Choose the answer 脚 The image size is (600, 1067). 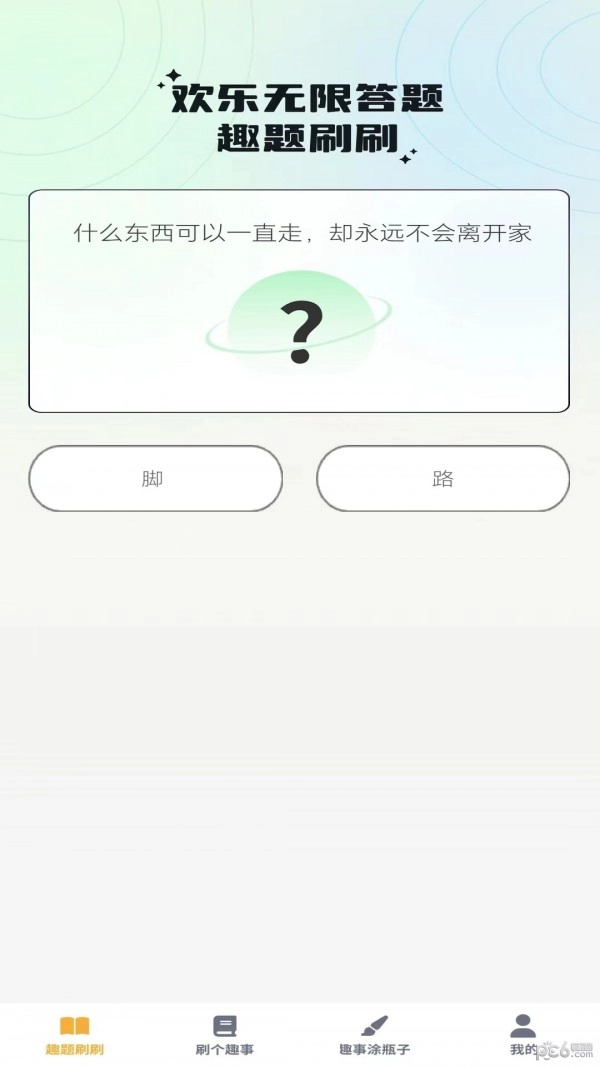tap(155, 479)
